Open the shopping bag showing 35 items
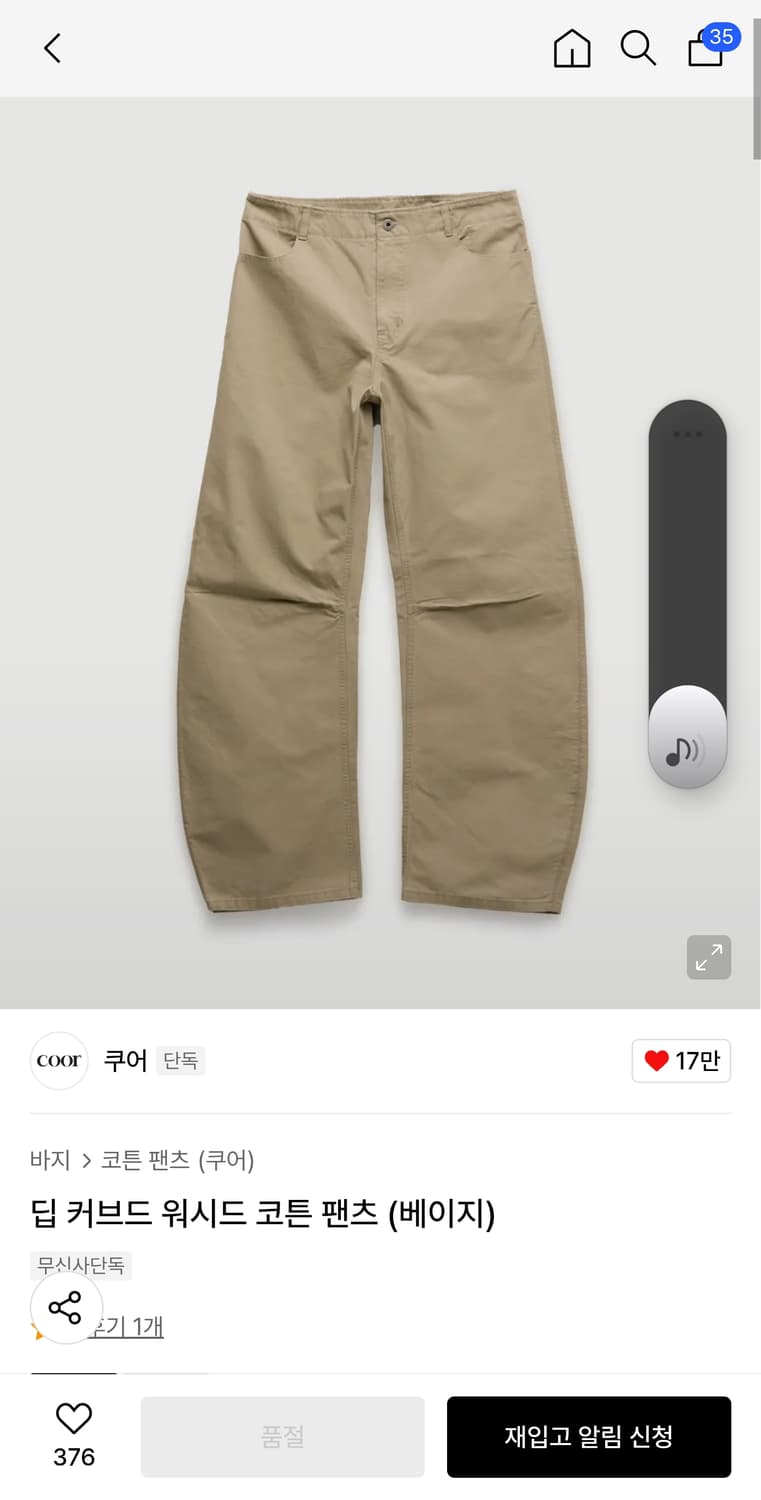Screen dimensions: 761x1500 [x=705, y=50]
